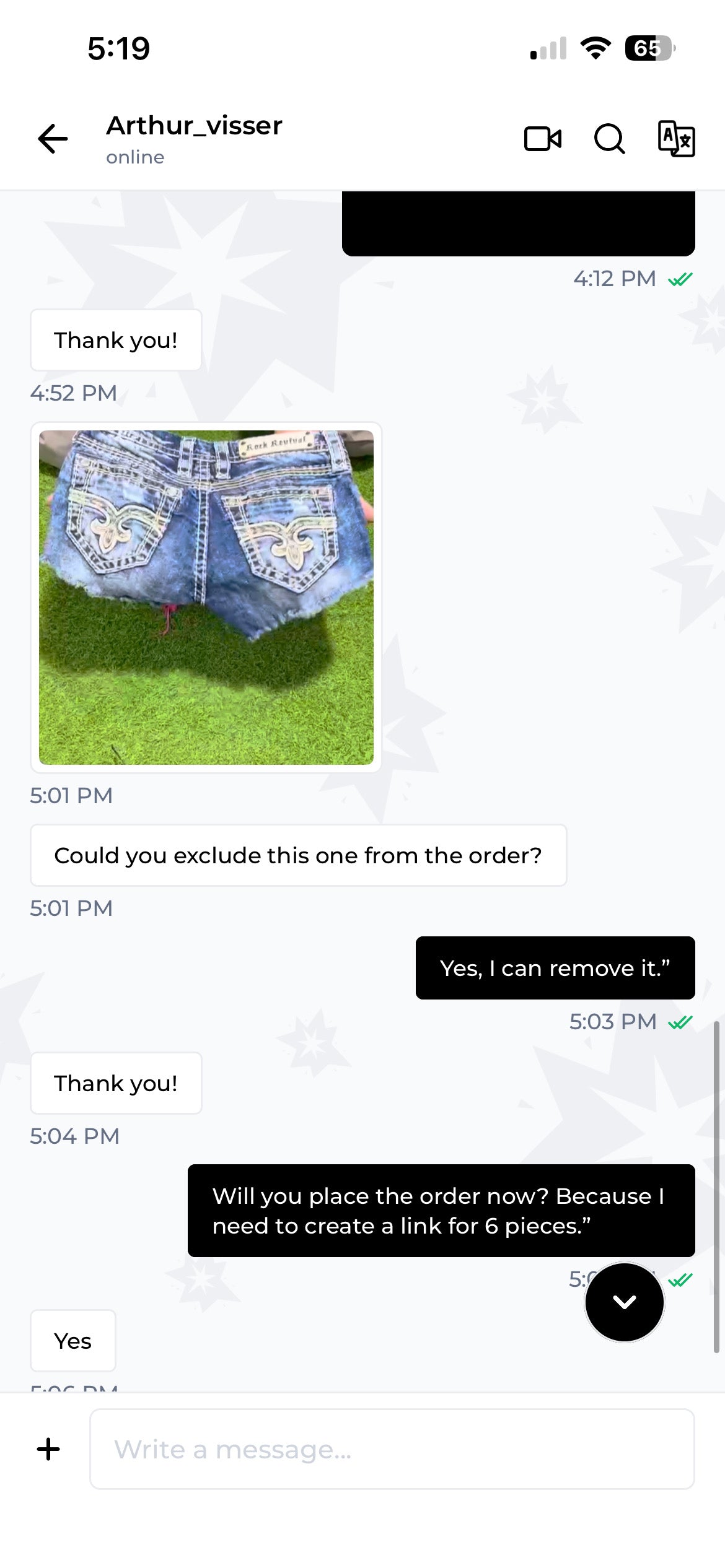725x1568 pixels.
Task: Go back from Arthur_visser chat
Action: [x=53, y=138]
